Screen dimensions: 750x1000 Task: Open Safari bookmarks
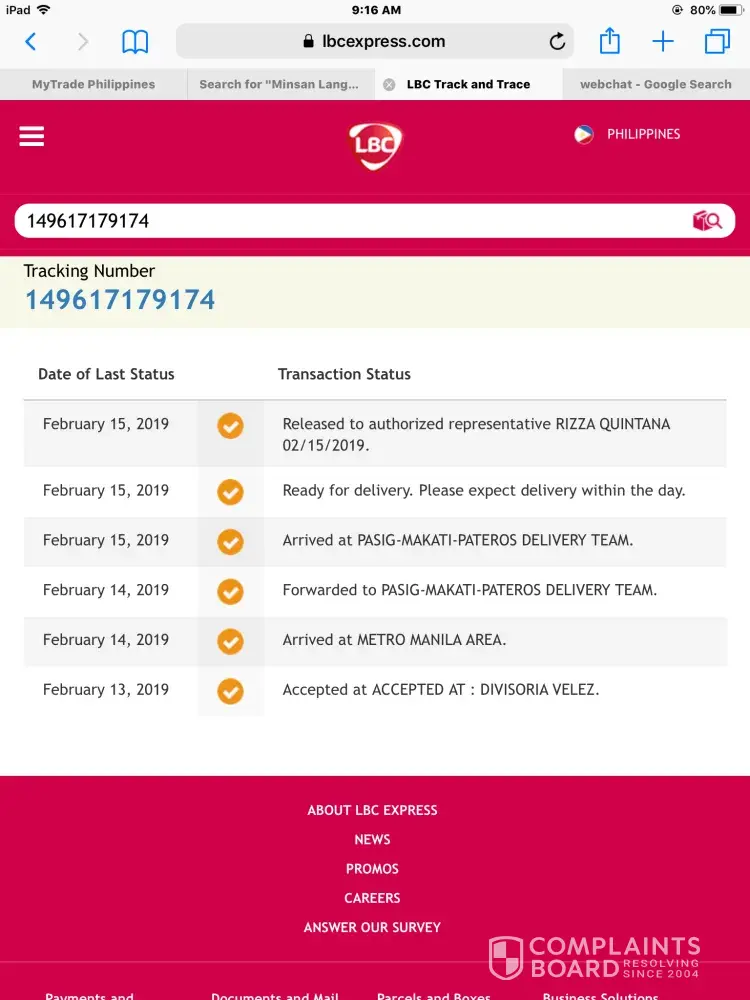coord(135,42)
